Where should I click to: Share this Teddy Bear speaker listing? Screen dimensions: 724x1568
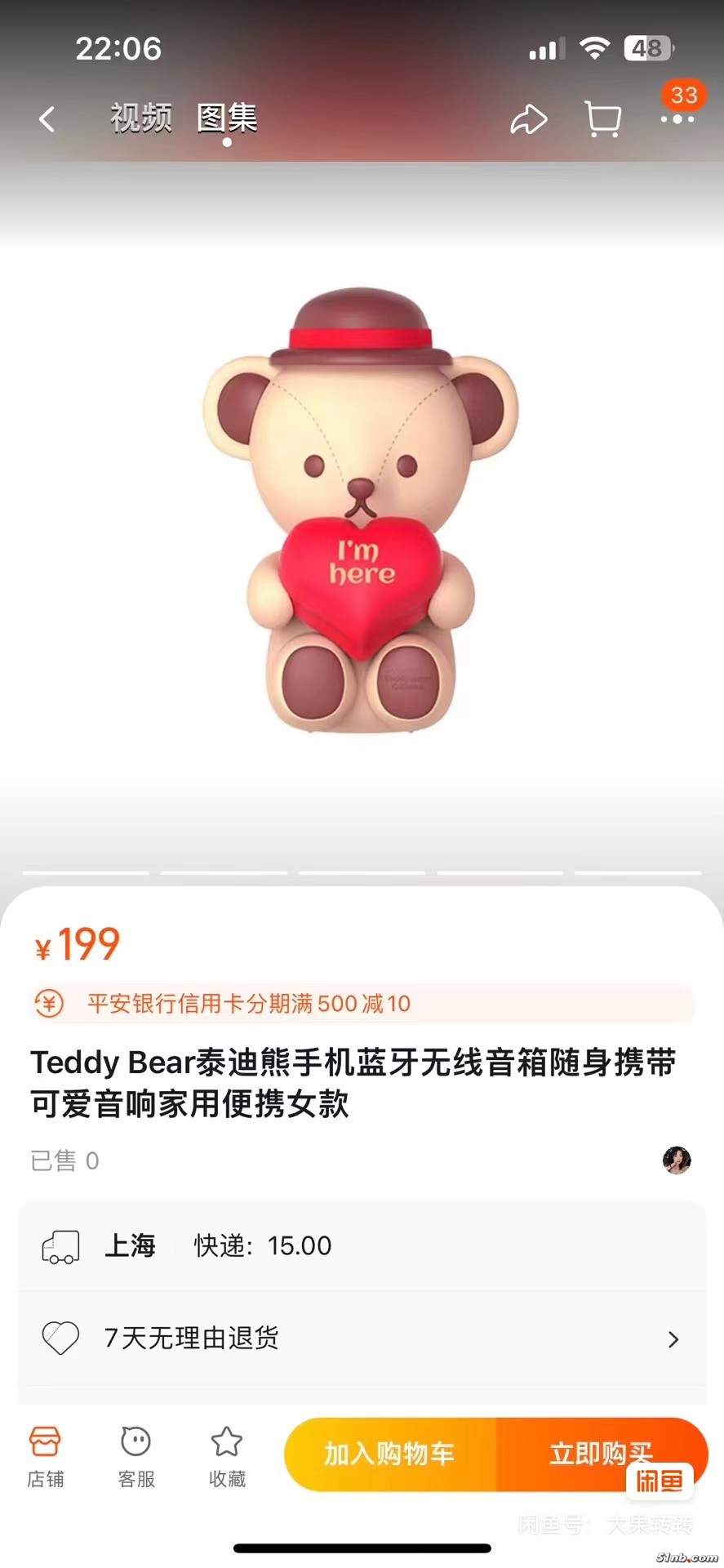[528, 120]
